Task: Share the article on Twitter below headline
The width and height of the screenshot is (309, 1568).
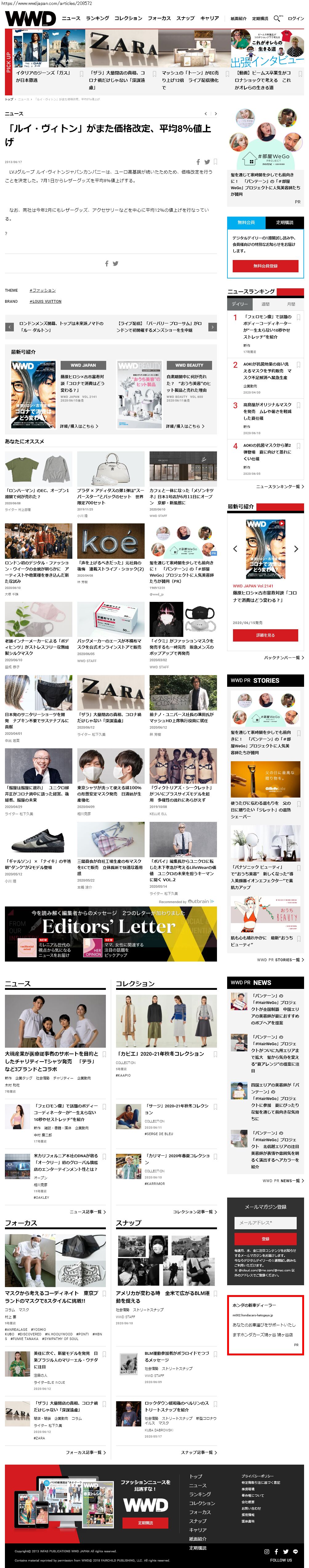Action: click(207, 162)
